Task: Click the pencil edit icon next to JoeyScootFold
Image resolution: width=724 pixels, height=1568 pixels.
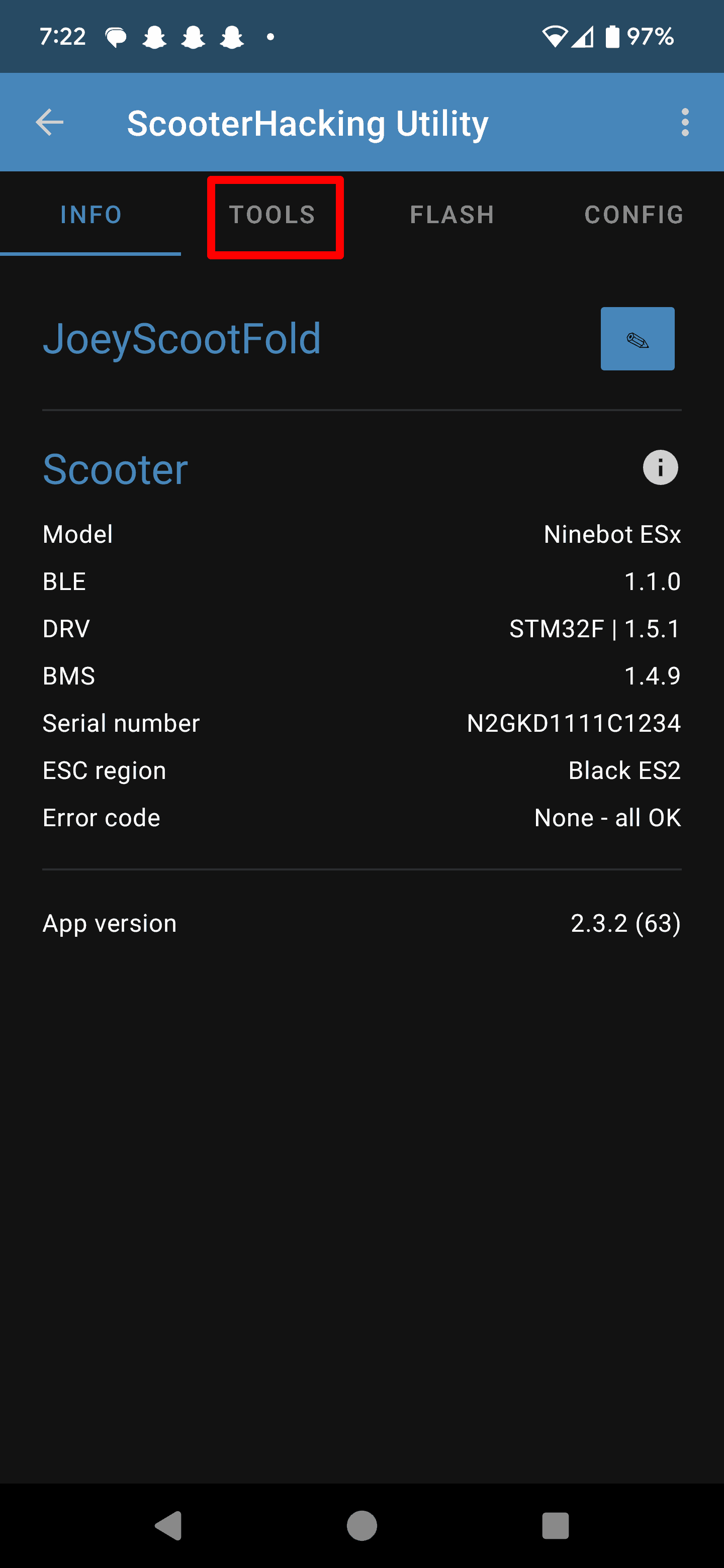Action: click(x=638, y=339)
